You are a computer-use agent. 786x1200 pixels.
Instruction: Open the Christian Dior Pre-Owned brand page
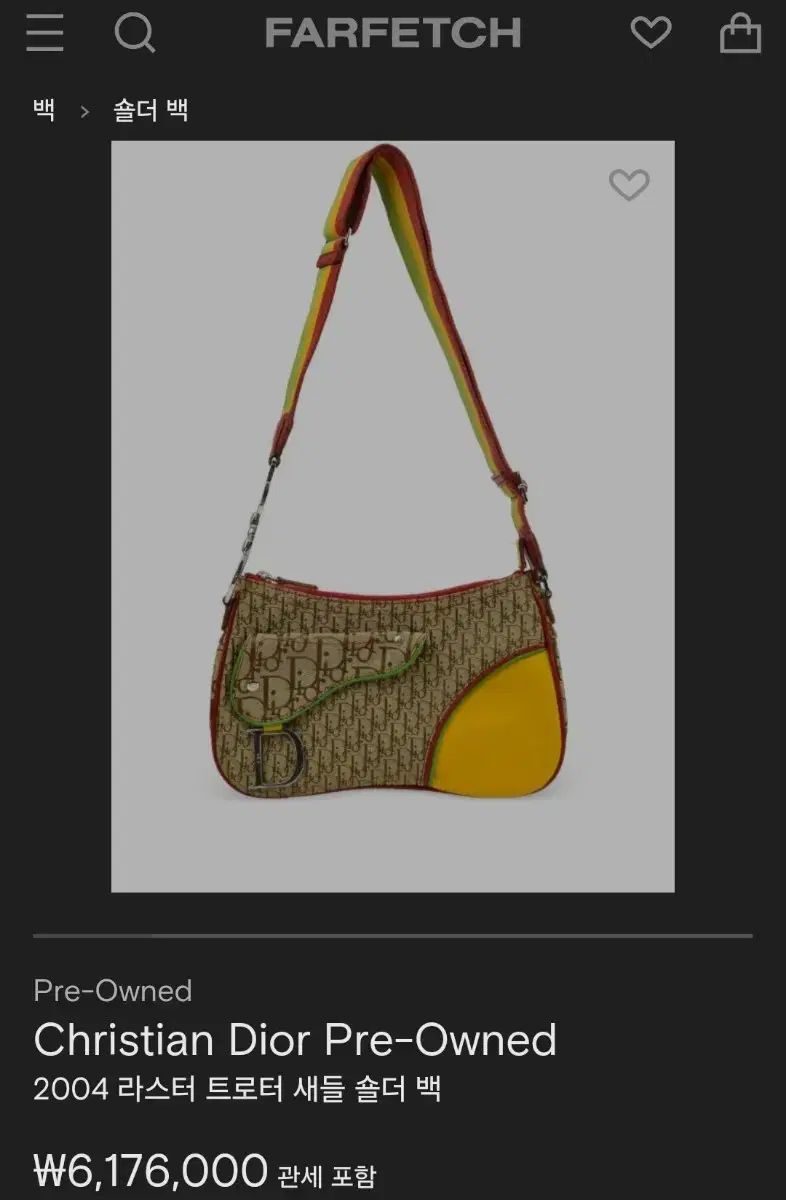click(x=295, y=1040)
